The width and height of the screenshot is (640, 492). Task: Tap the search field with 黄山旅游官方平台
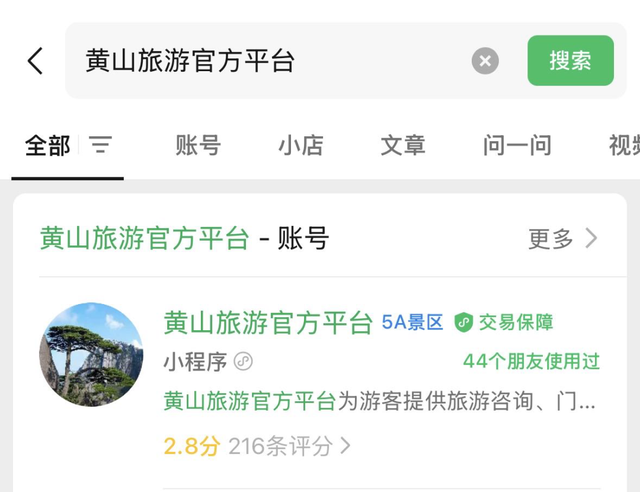(x=270, y=61)
